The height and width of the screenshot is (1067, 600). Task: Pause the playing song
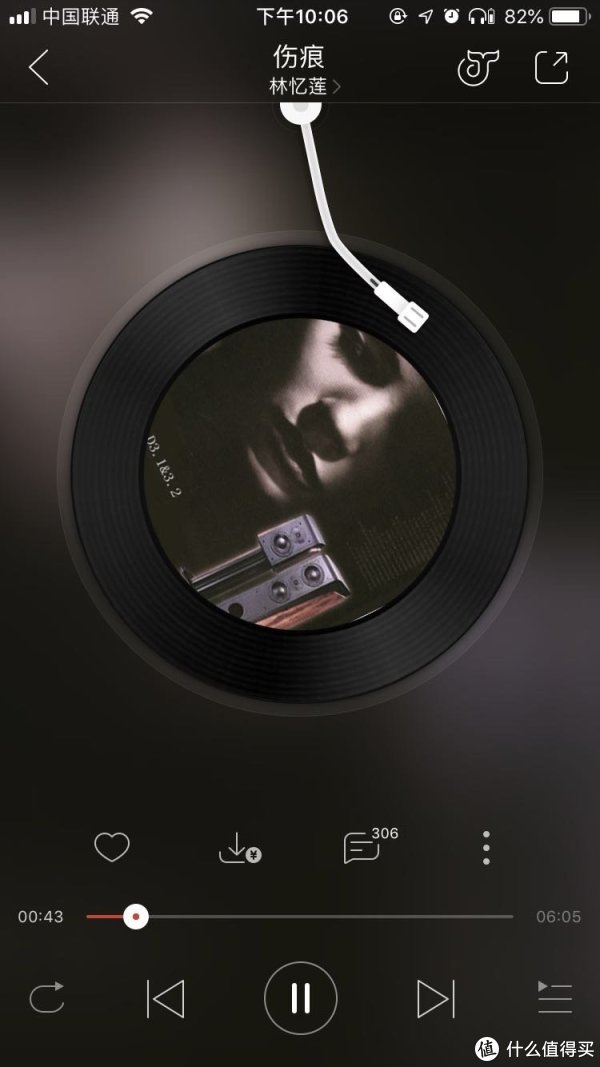point(300,998)
